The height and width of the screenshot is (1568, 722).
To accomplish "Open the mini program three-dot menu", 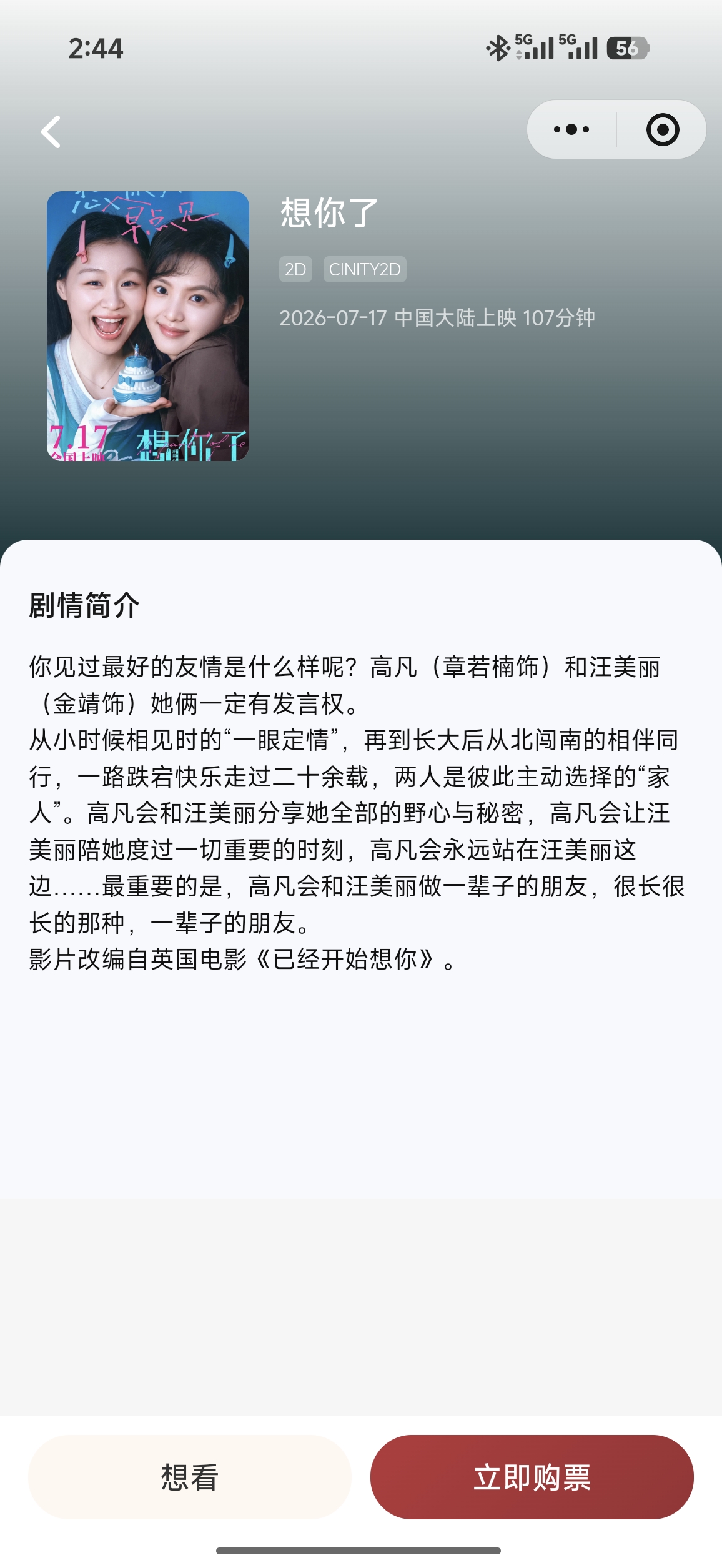I will click(571, 130).
